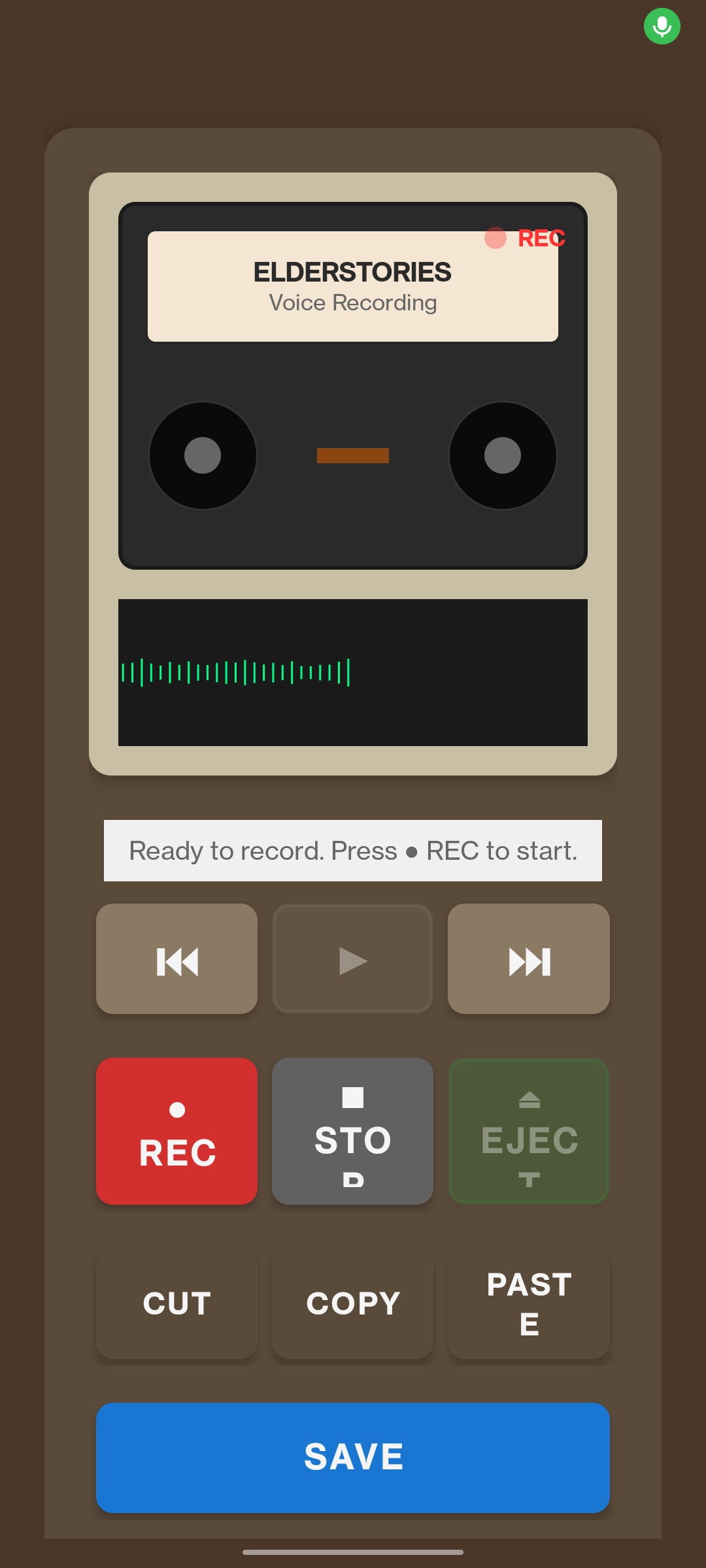Save the voice recording
Viewport: 706px width, 1568px height.
(x=352, y=1456)
